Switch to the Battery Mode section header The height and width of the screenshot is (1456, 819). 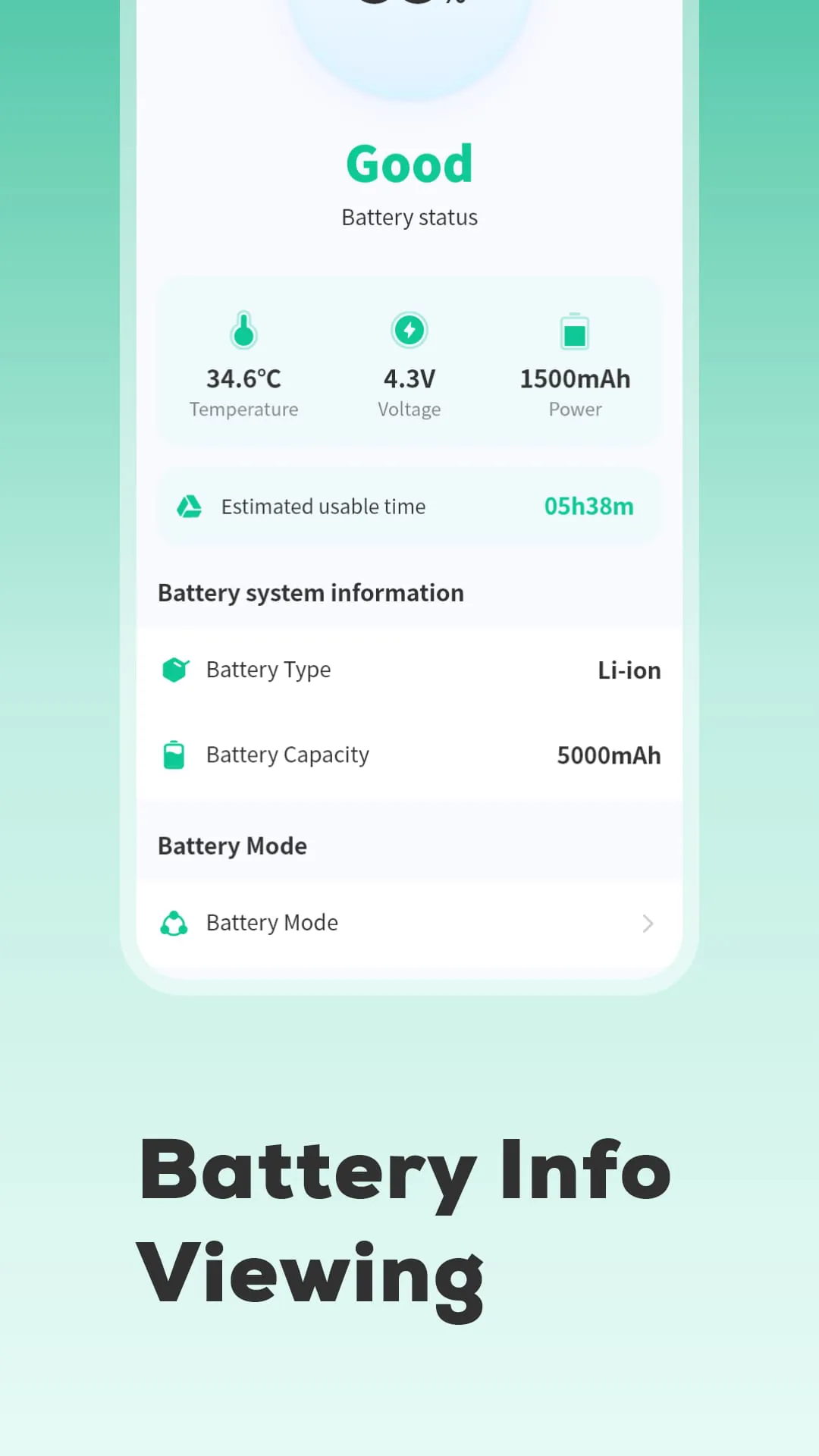232,845
